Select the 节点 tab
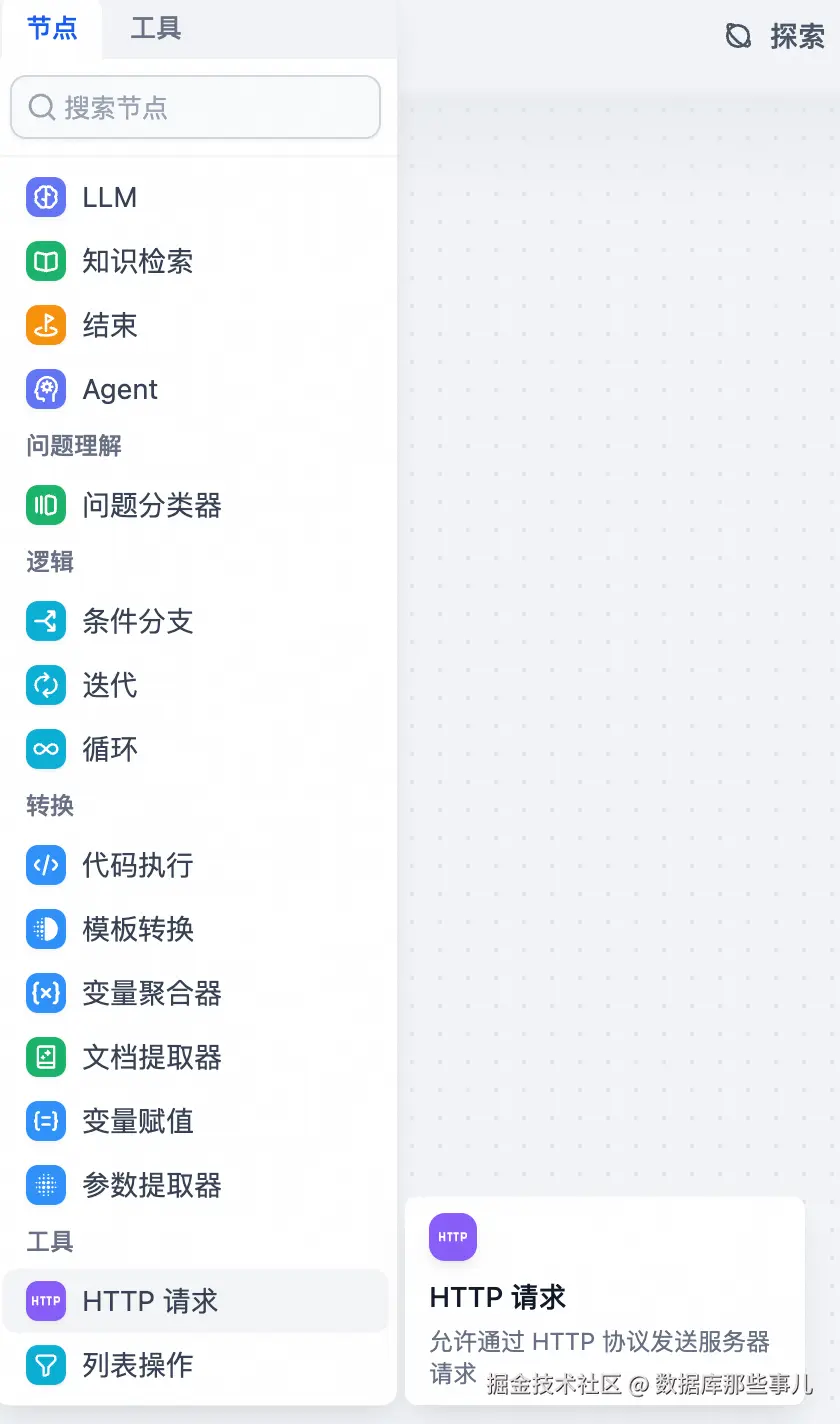This screenshot has height=1424, width=840. pos(53,30)
